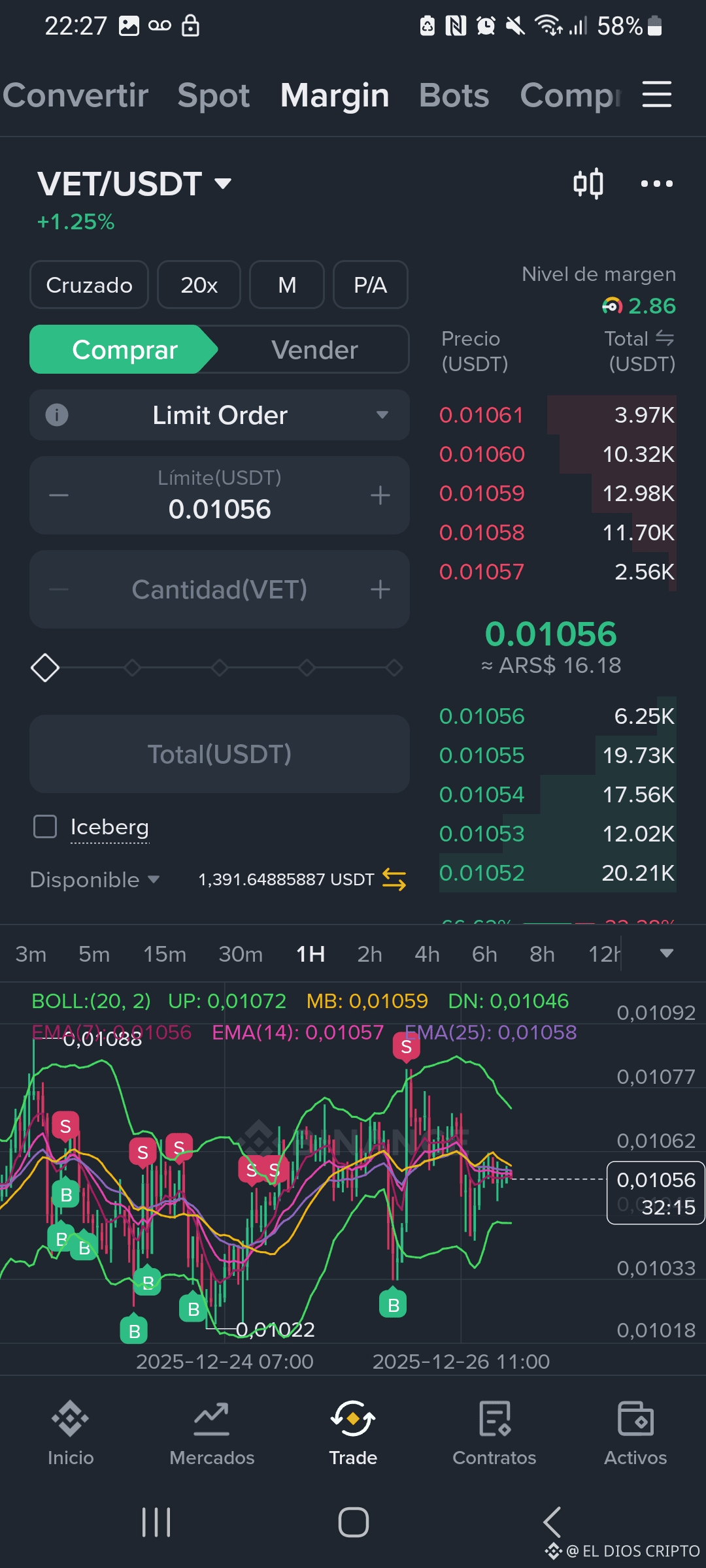706x1568 pixels.
Task: Tap the transfer arrows next to available balance
Action: [x=394, y=879]
